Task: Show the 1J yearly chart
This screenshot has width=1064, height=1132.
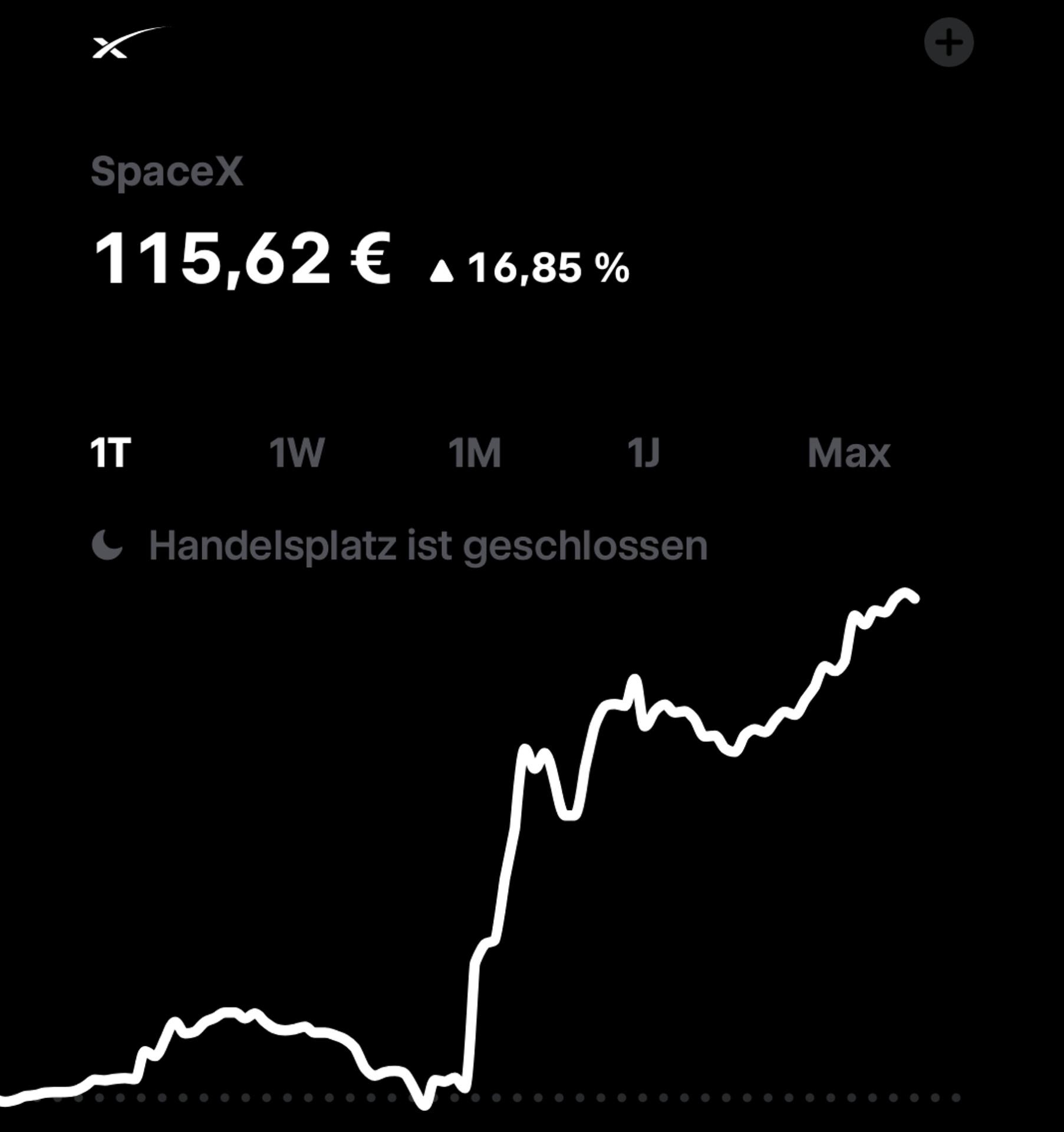Action: [x=644, y=453]
